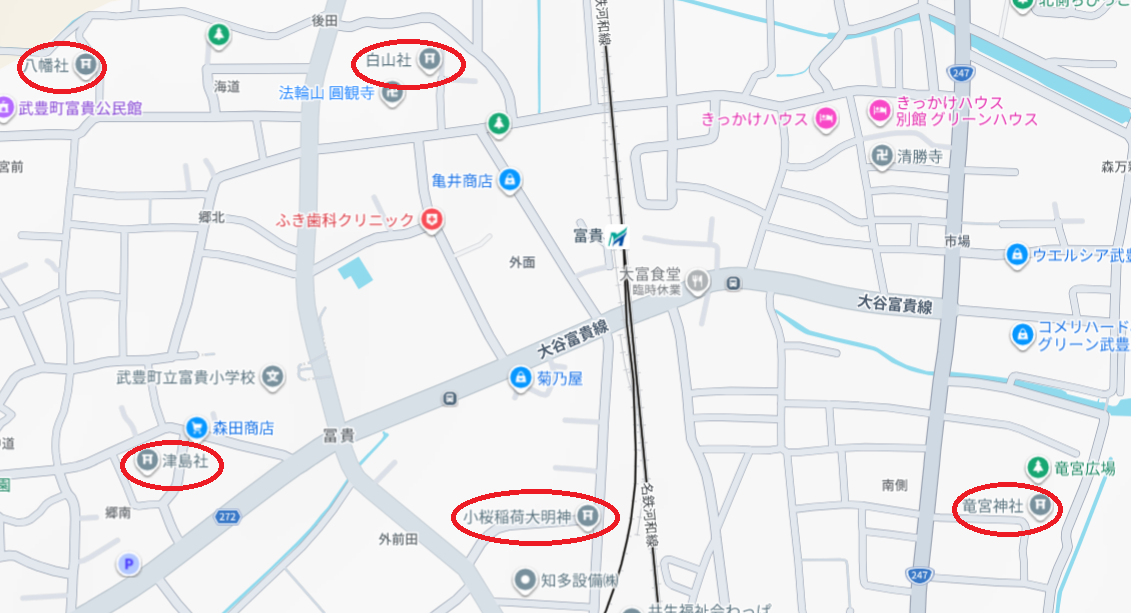Open the 大冨食堂 restaurant marker

click(697, 283)
